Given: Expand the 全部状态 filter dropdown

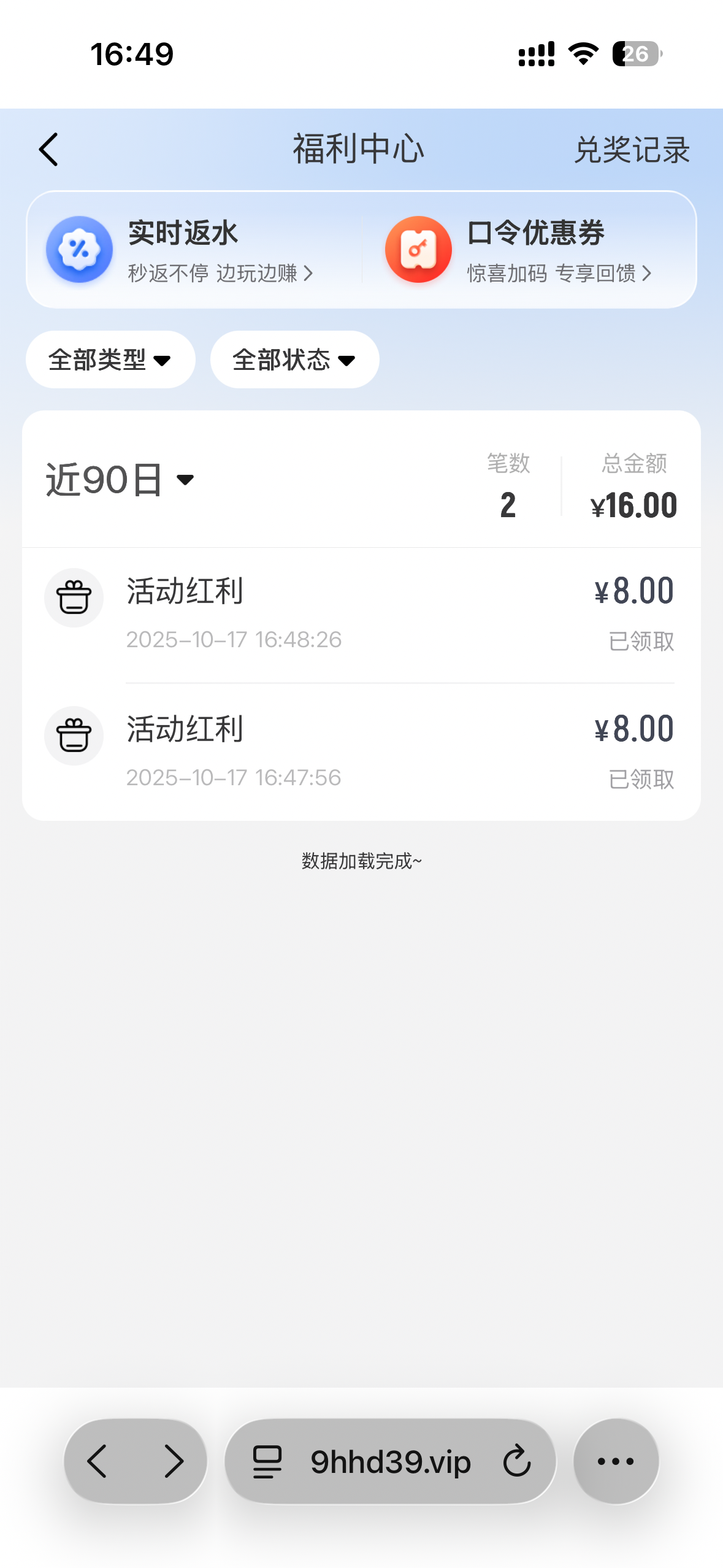Looking at the screenshot, I should point(294,360).
